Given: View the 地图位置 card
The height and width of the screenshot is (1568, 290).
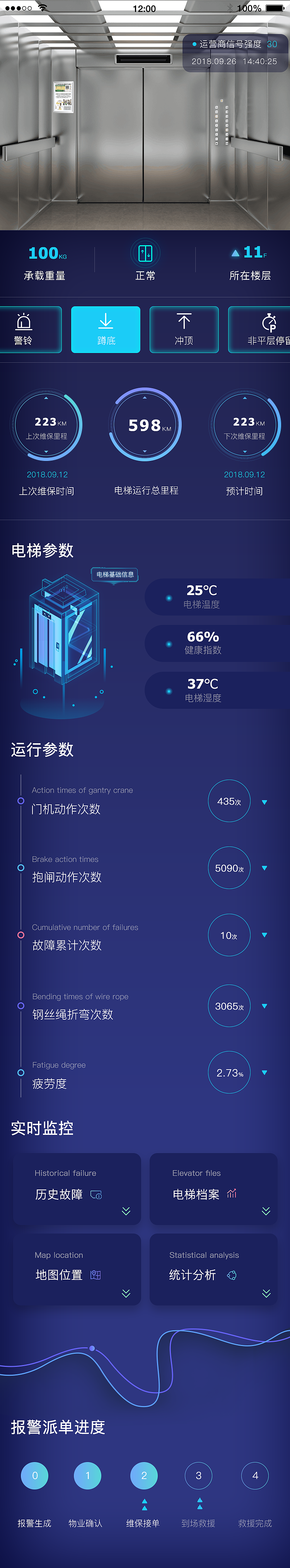Looking at the screenshot, I should pyautogui.click(x=77, y=1269).
